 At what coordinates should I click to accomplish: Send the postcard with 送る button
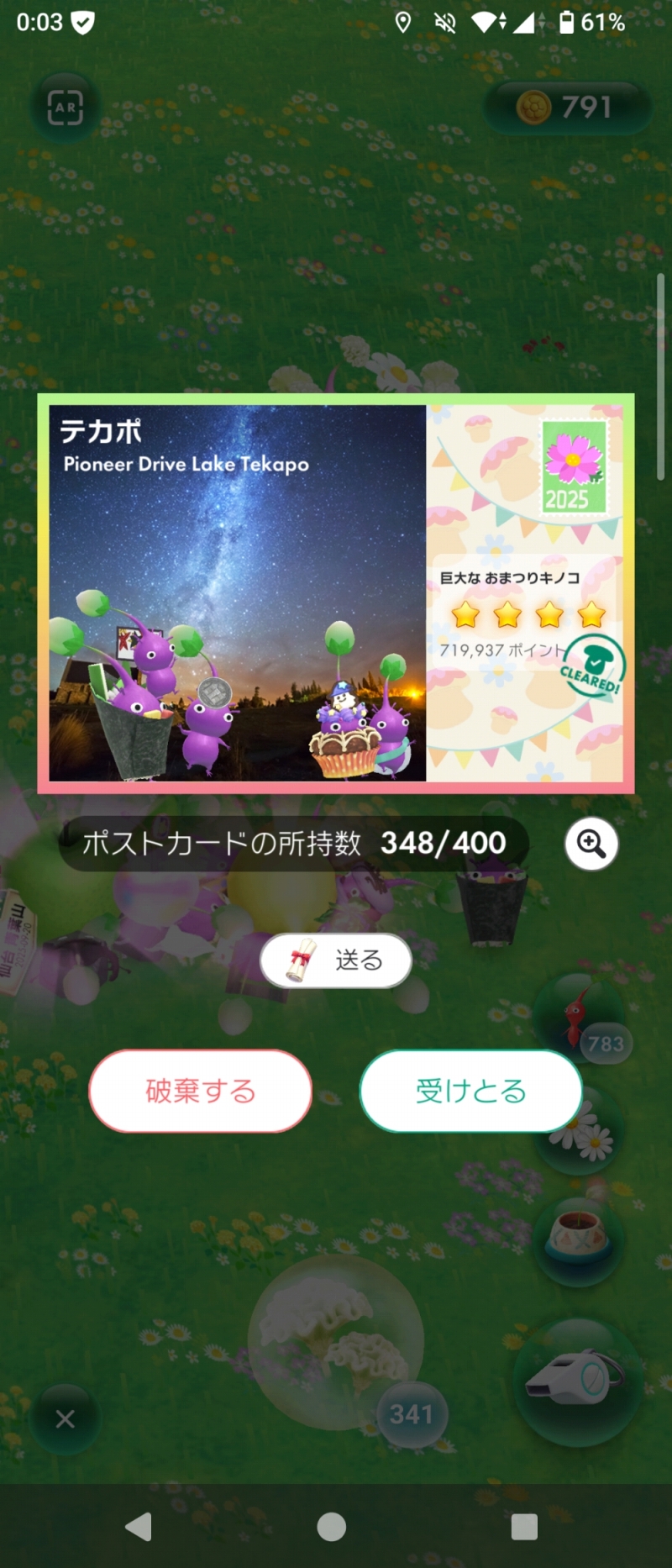point(336,960)
